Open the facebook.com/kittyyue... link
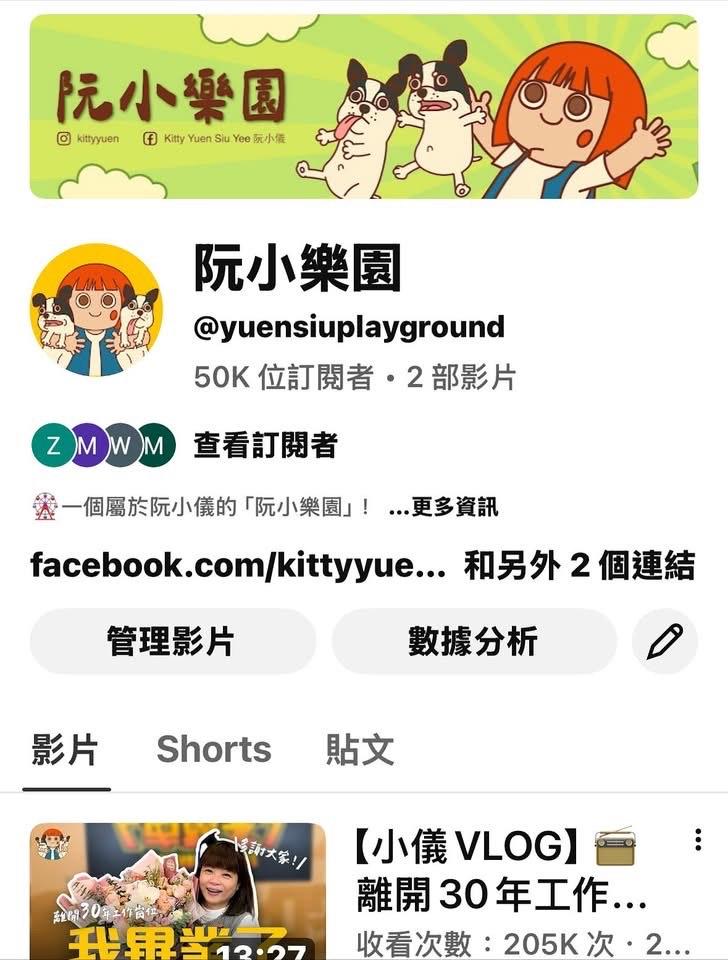The height and width of the screenshot is (960, 728). point(237,565)
